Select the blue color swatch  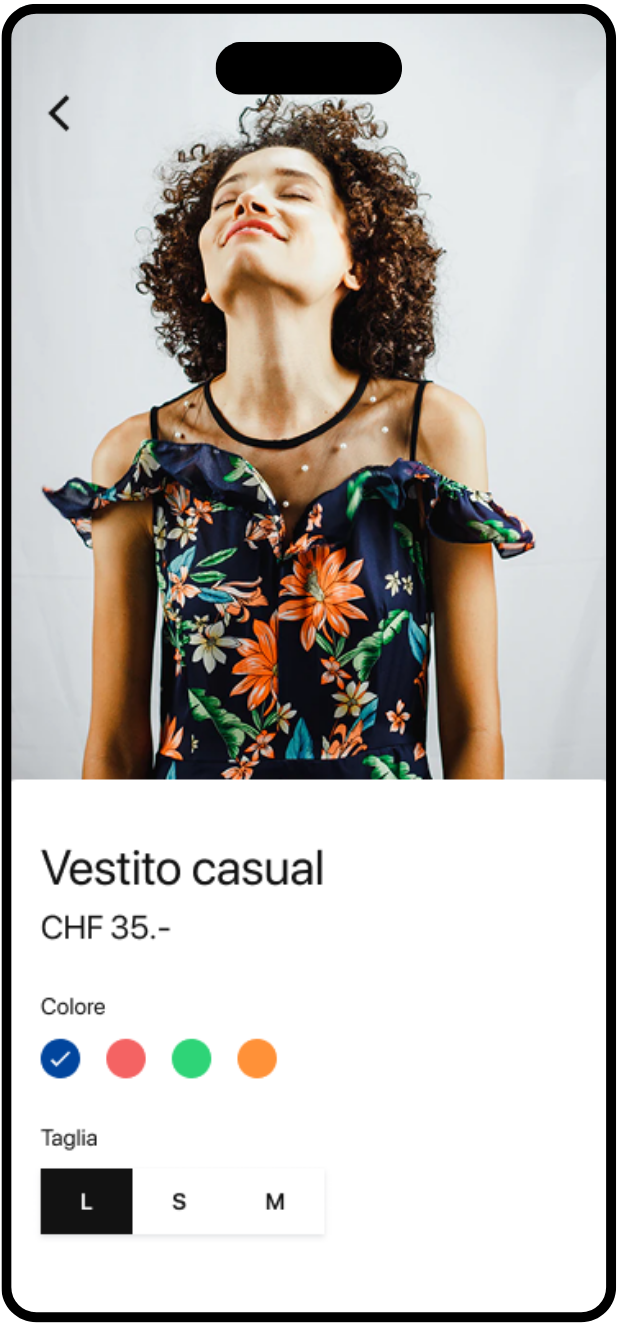60,1058
